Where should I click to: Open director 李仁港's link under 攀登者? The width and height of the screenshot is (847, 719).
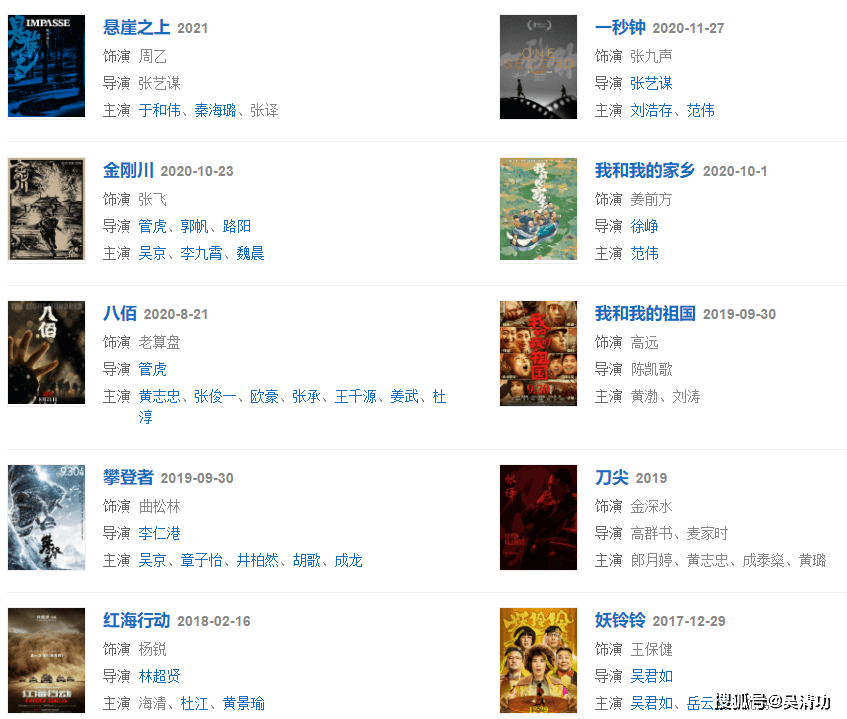coord(159,533)
